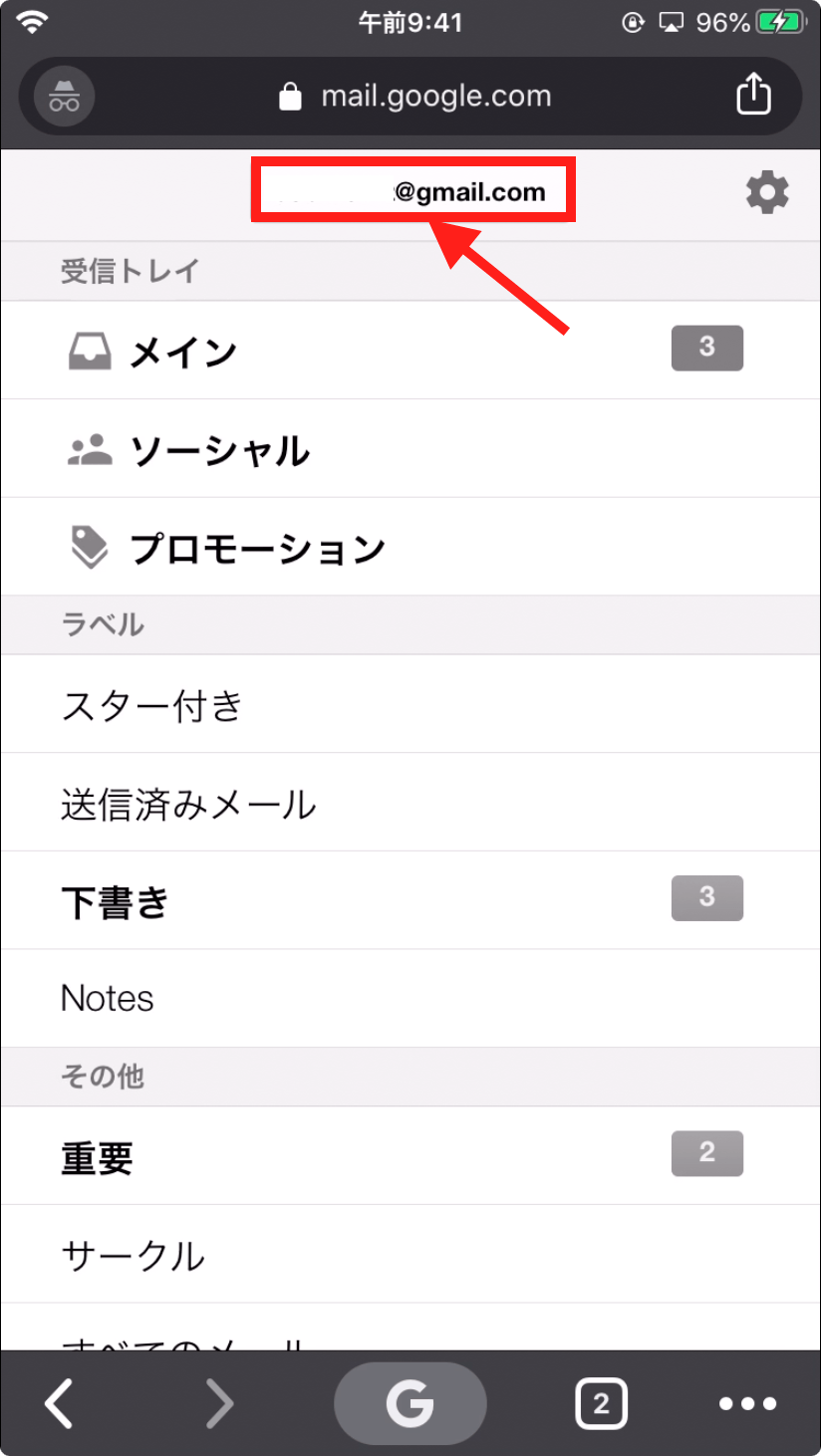Open Gmail settings gear

[767, 192]
